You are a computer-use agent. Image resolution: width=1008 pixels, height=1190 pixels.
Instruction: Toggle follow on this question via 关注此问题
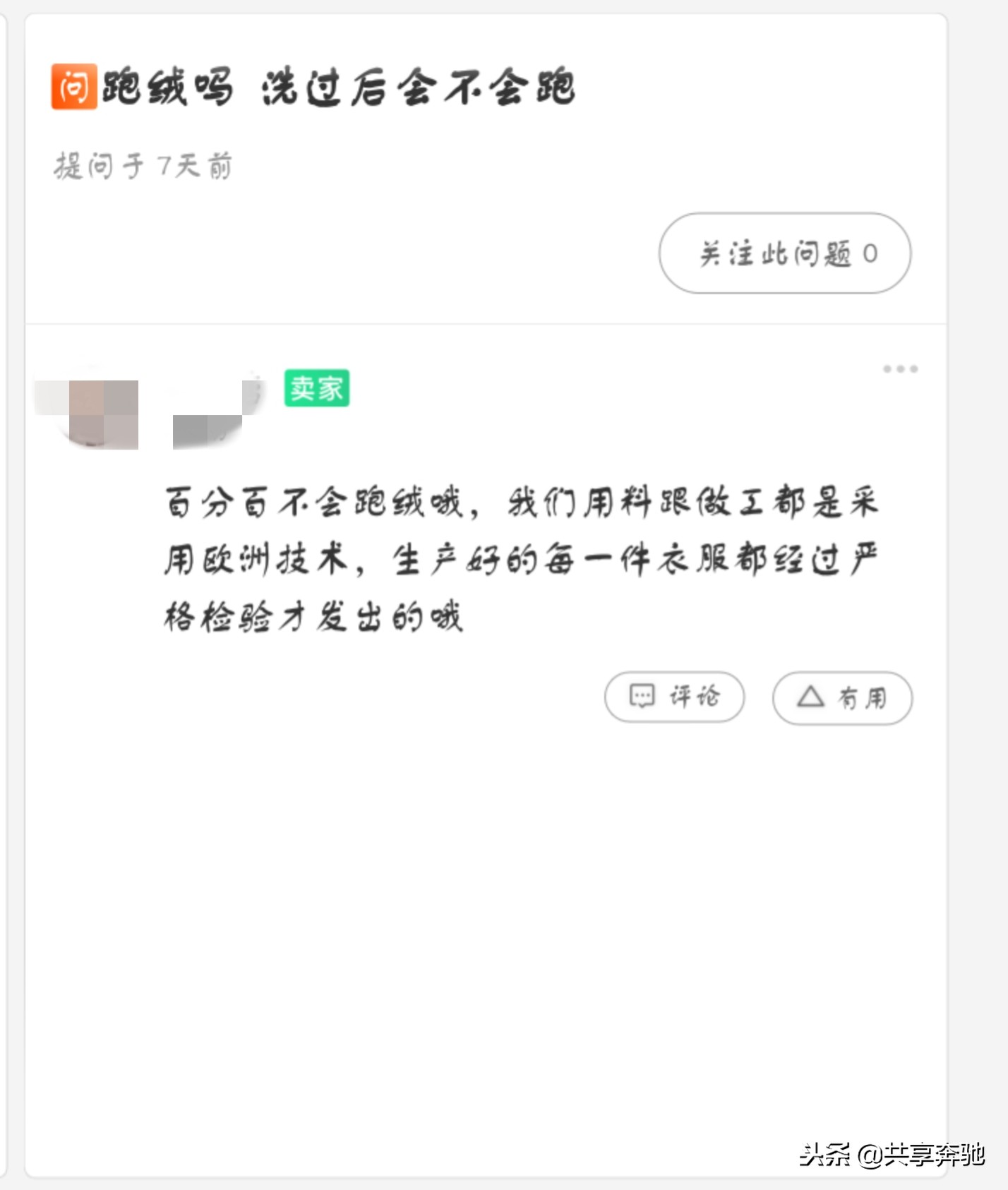[x=785, y=255]
